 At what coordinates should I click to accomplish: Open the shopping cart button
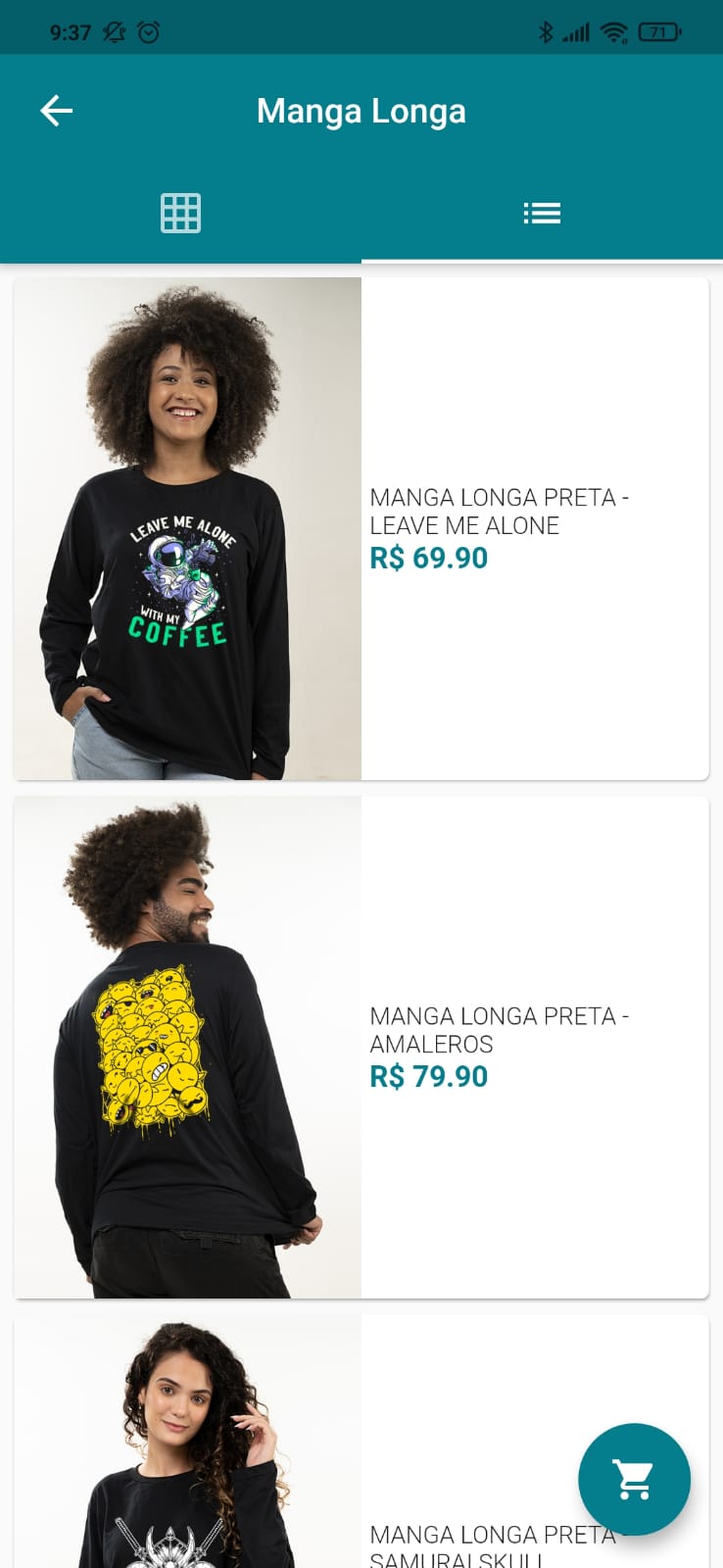point(634,1479)
